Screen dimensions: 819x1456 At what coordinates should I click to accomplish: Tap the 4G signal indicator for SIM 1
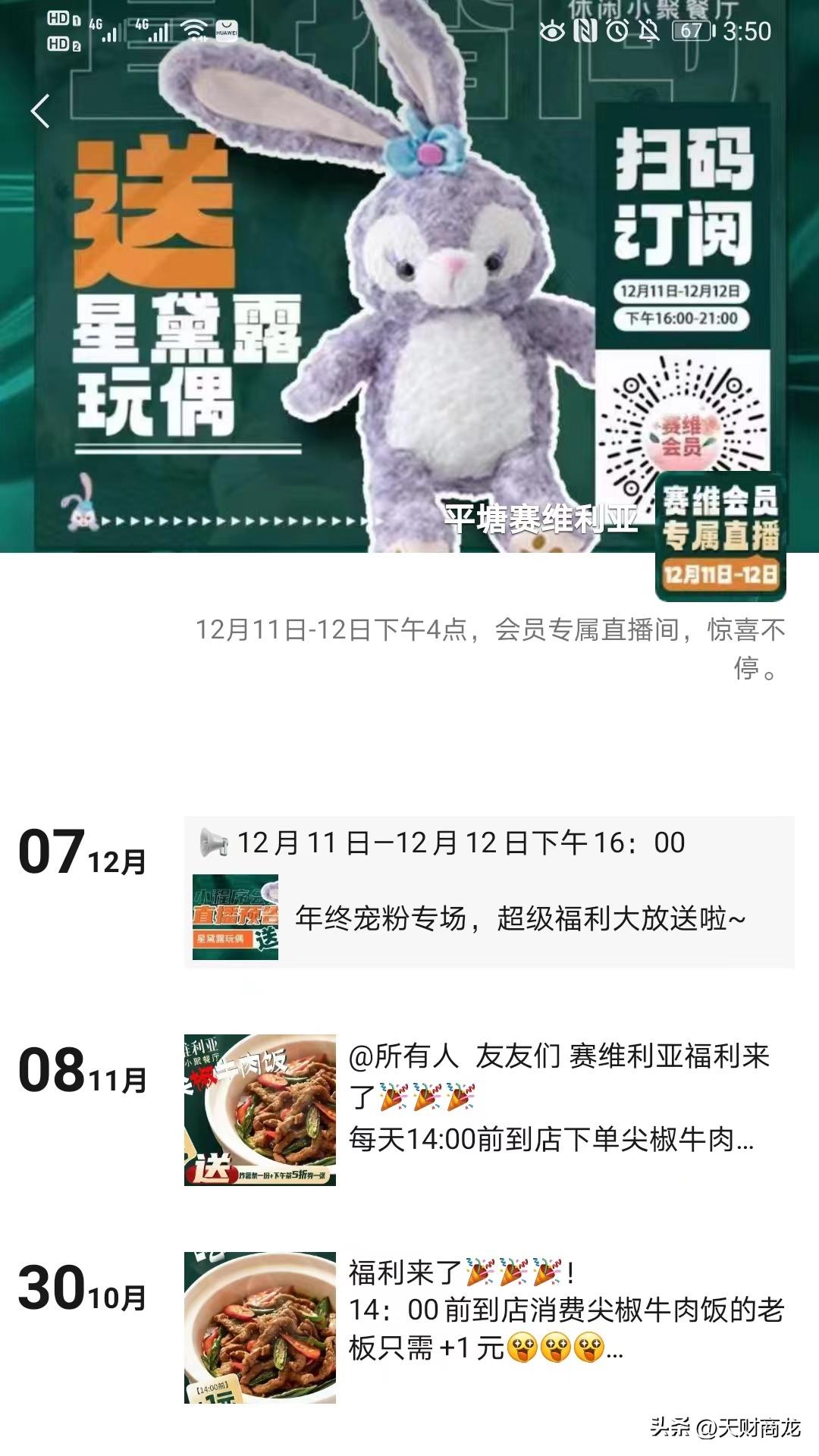105,30
